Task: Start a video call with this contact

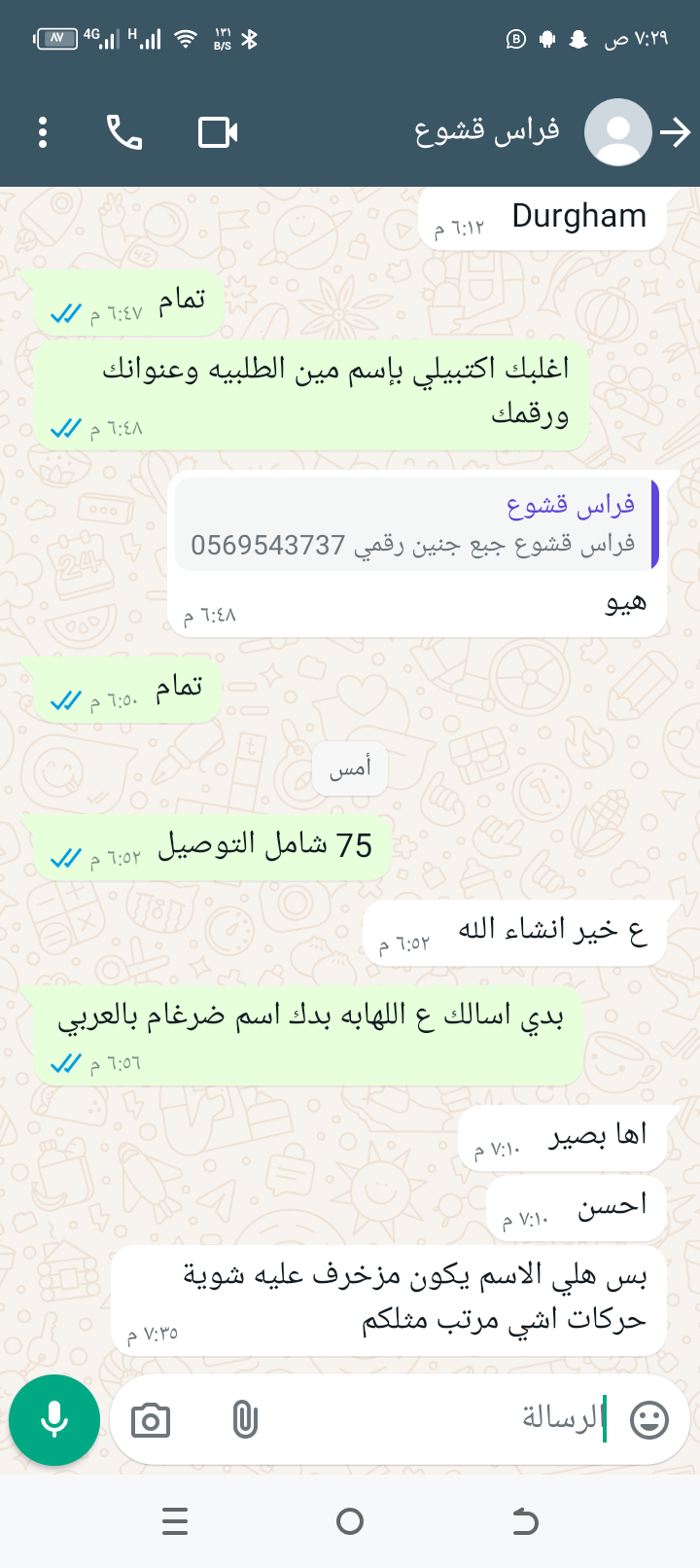Action: [218, 132]
